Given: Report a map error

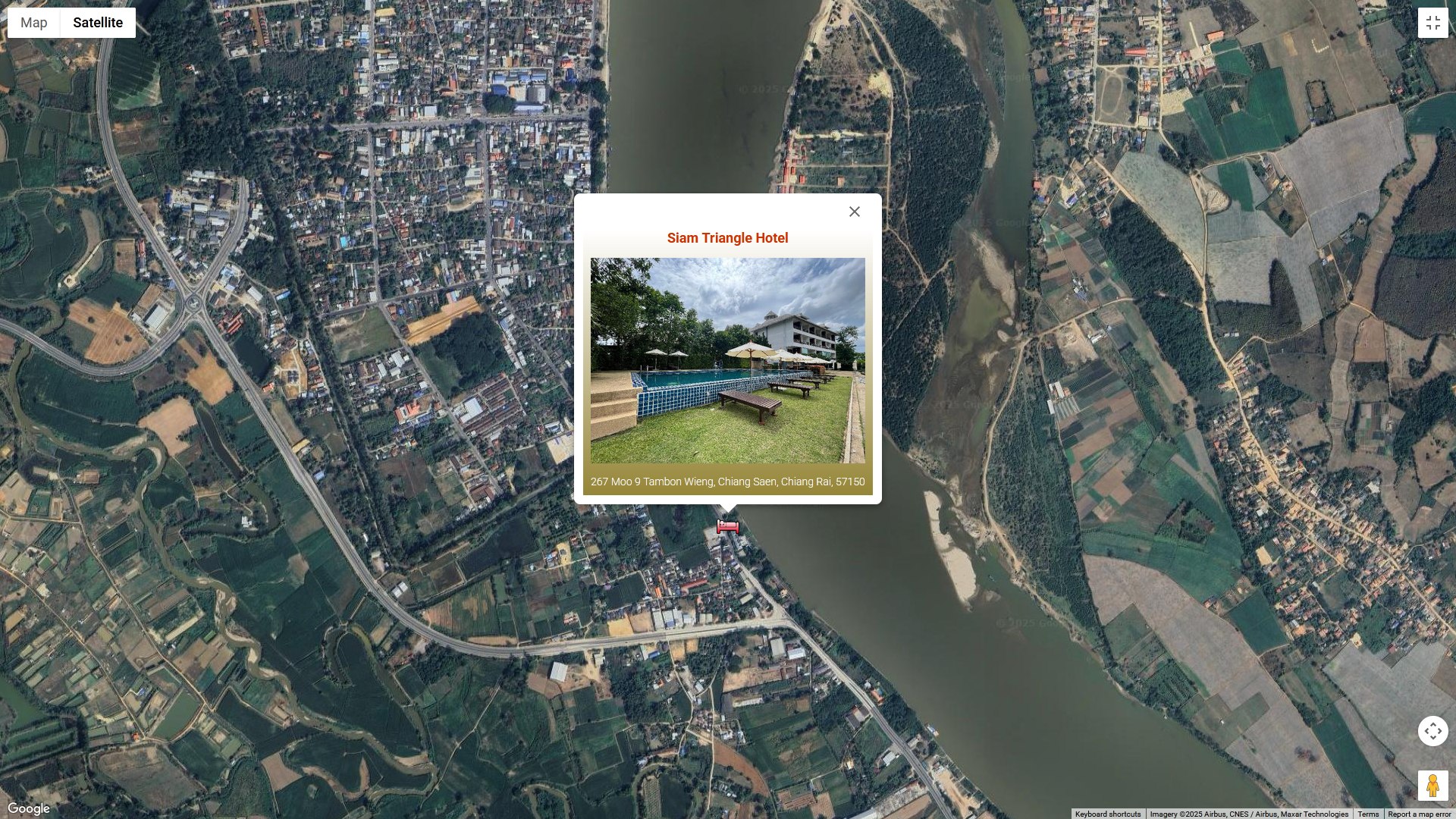Looking at the screenshot, I should [1419, 814].
